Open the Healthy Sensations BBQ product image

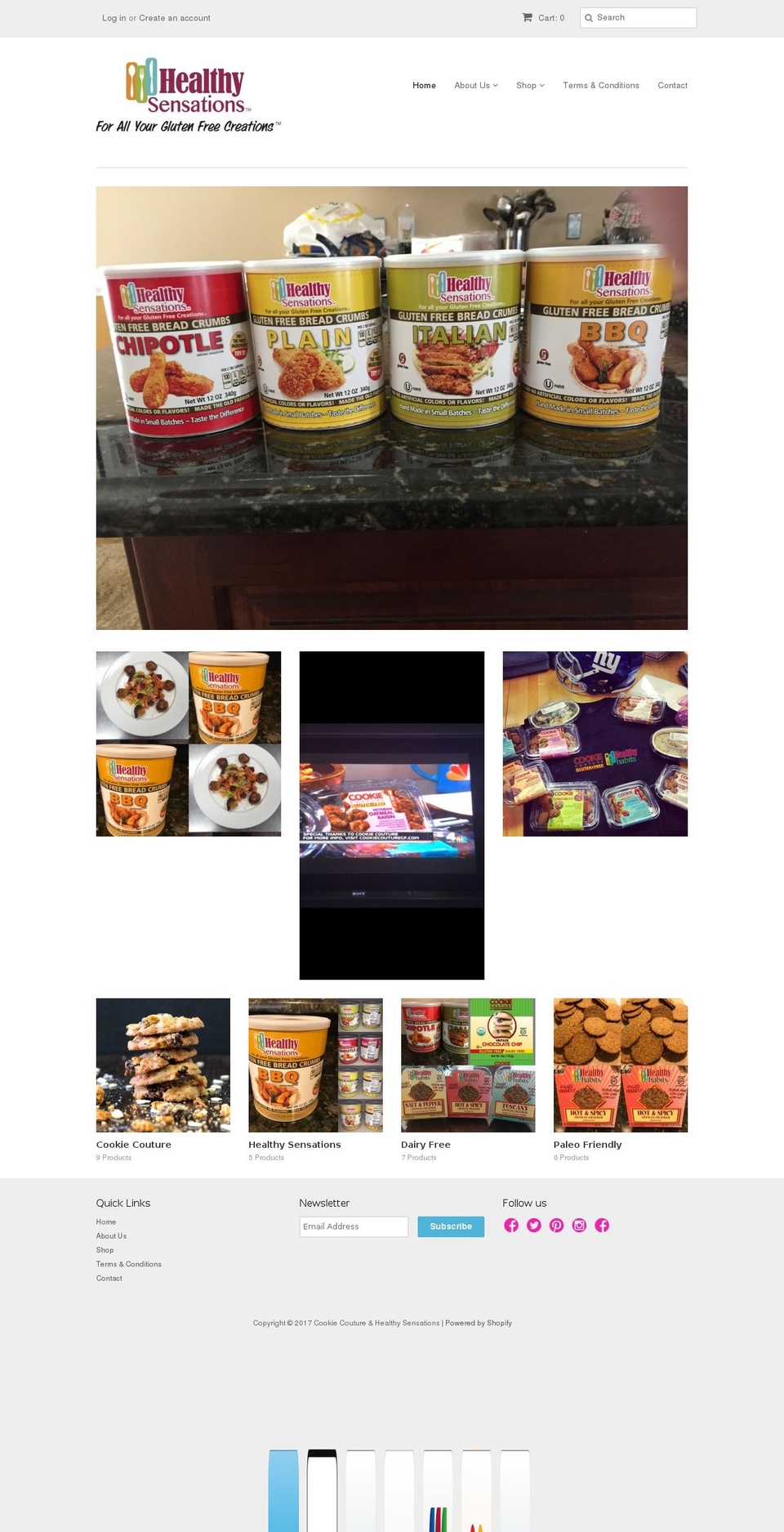(x=315, y=1065)
